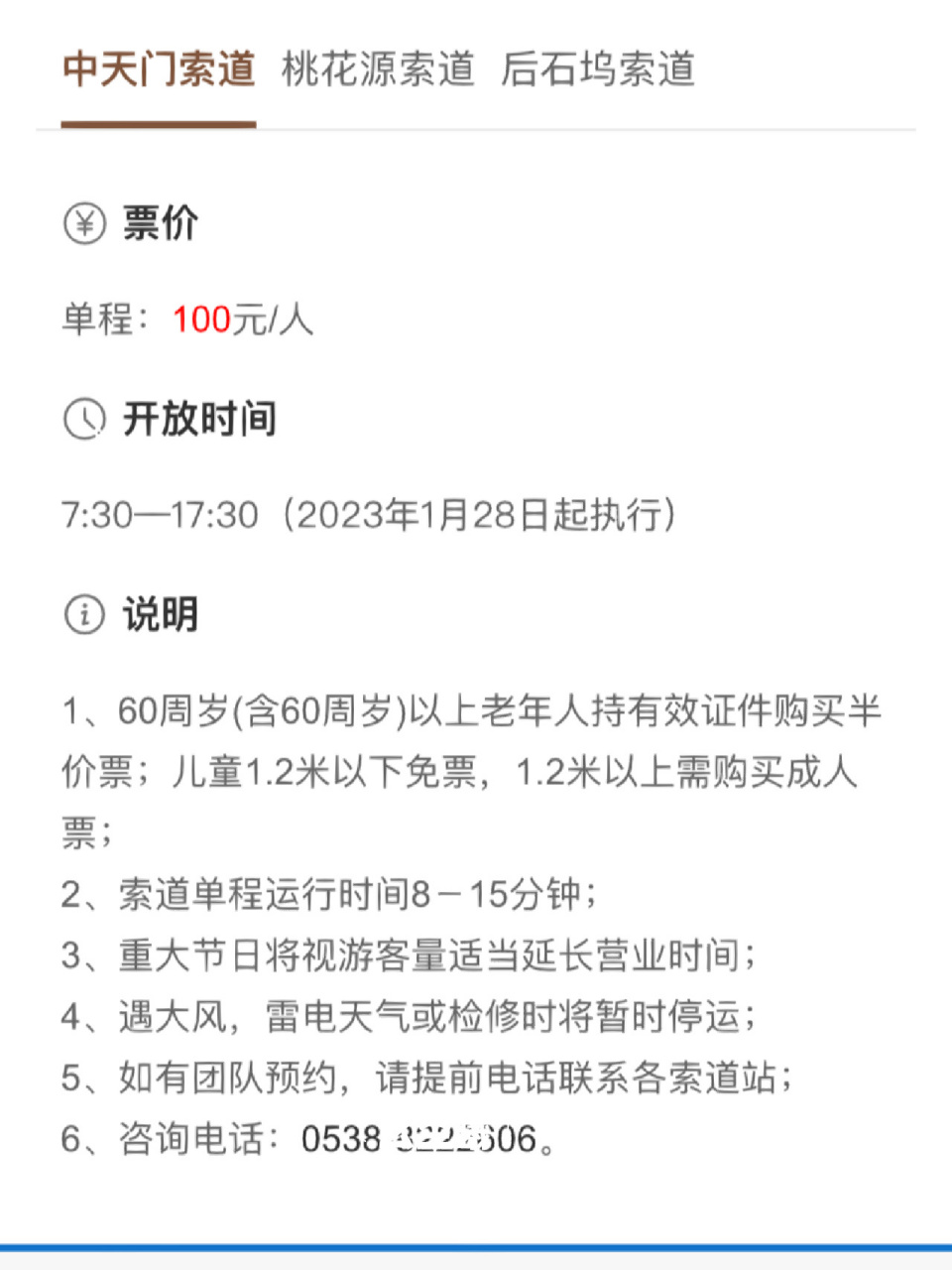Click the yen currency icon beside 票价

pos(85,223)
